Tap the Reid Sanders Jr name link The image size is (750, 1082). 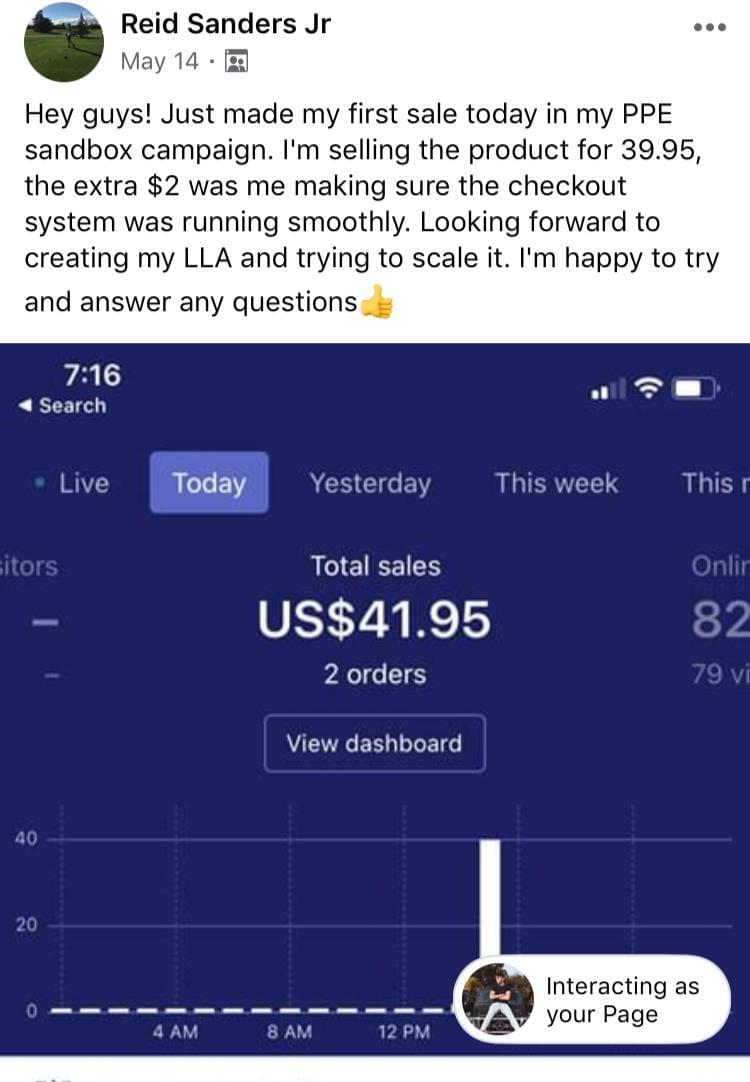225,24
